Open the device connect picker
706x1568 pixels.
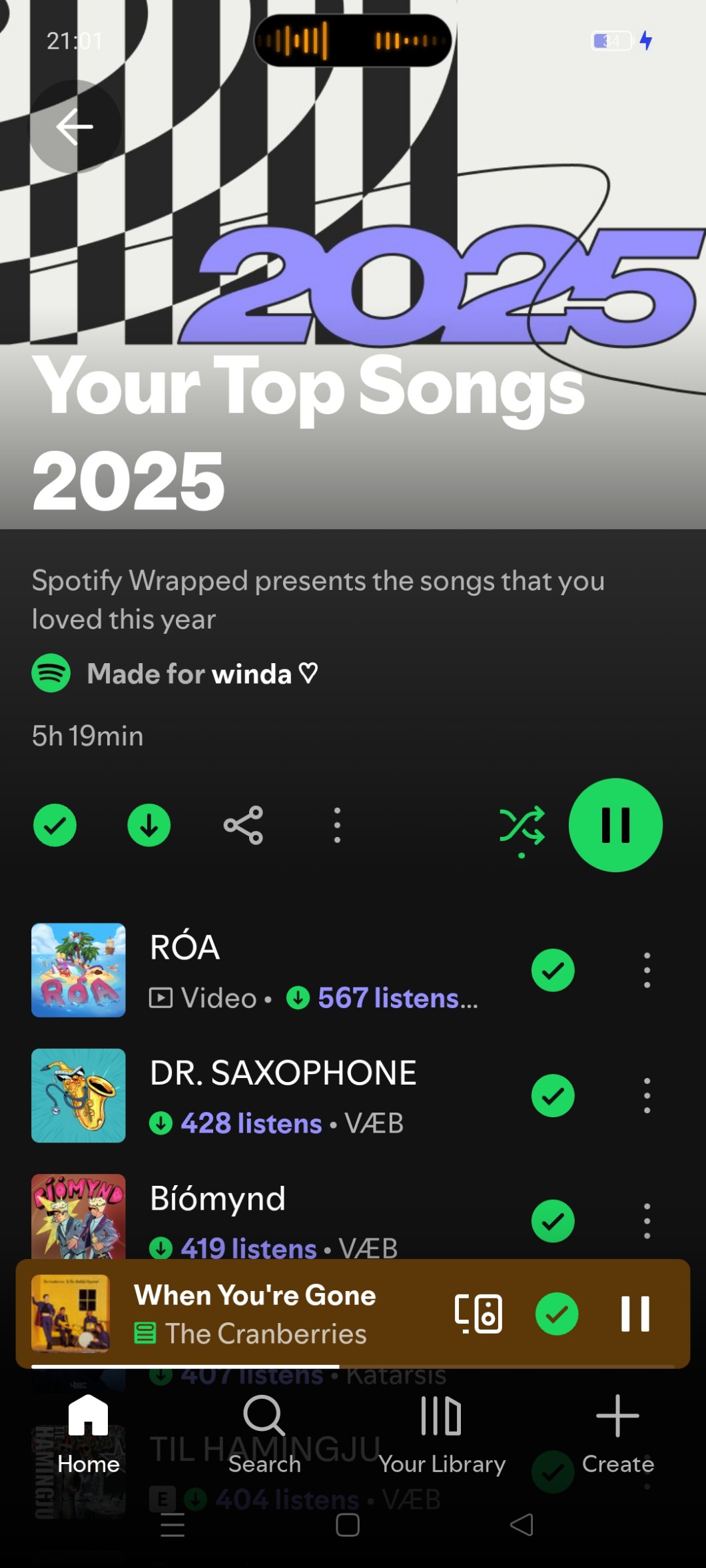pyautogui.click(x=478, y=1314)
